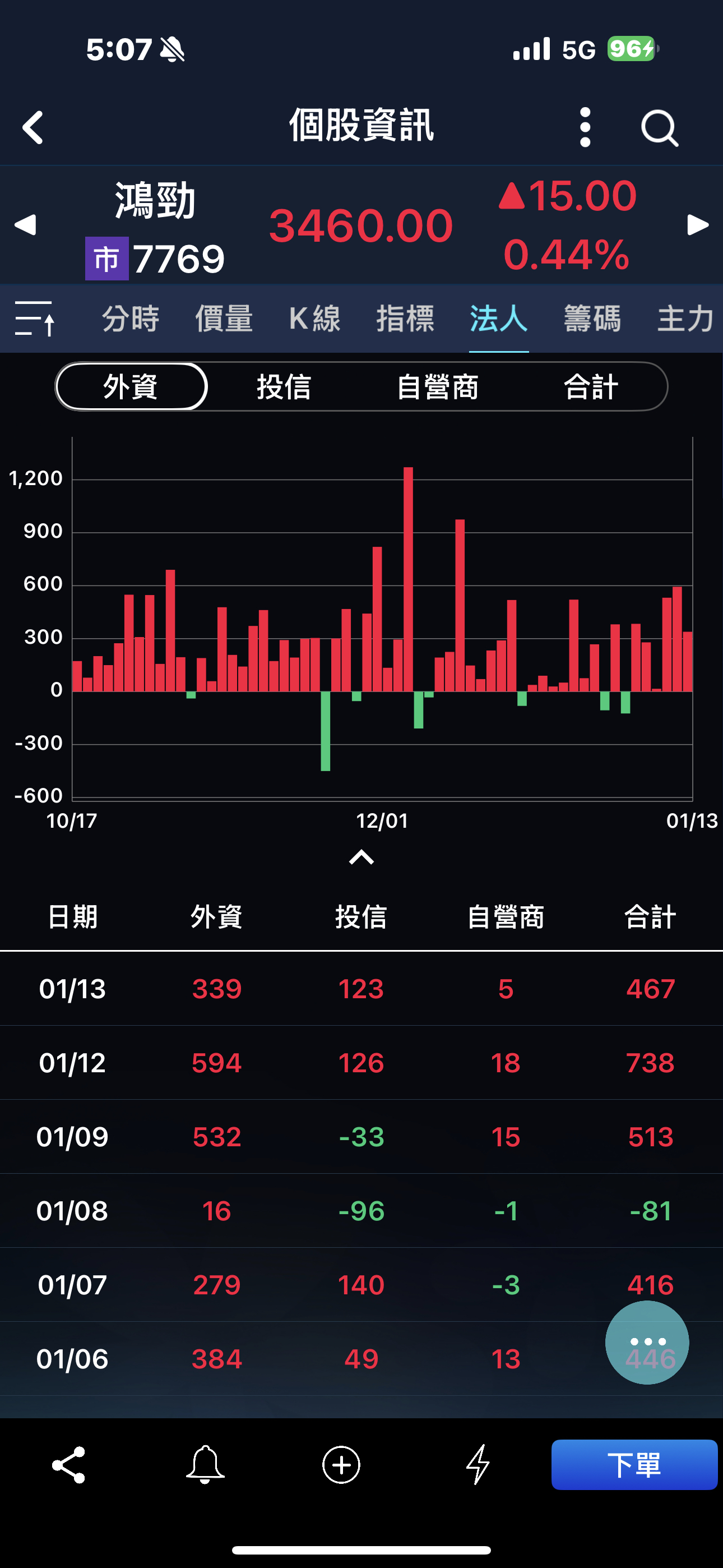723x1568 pixels.
Task: Switch the chart to 合計
Action: point(591,386)
